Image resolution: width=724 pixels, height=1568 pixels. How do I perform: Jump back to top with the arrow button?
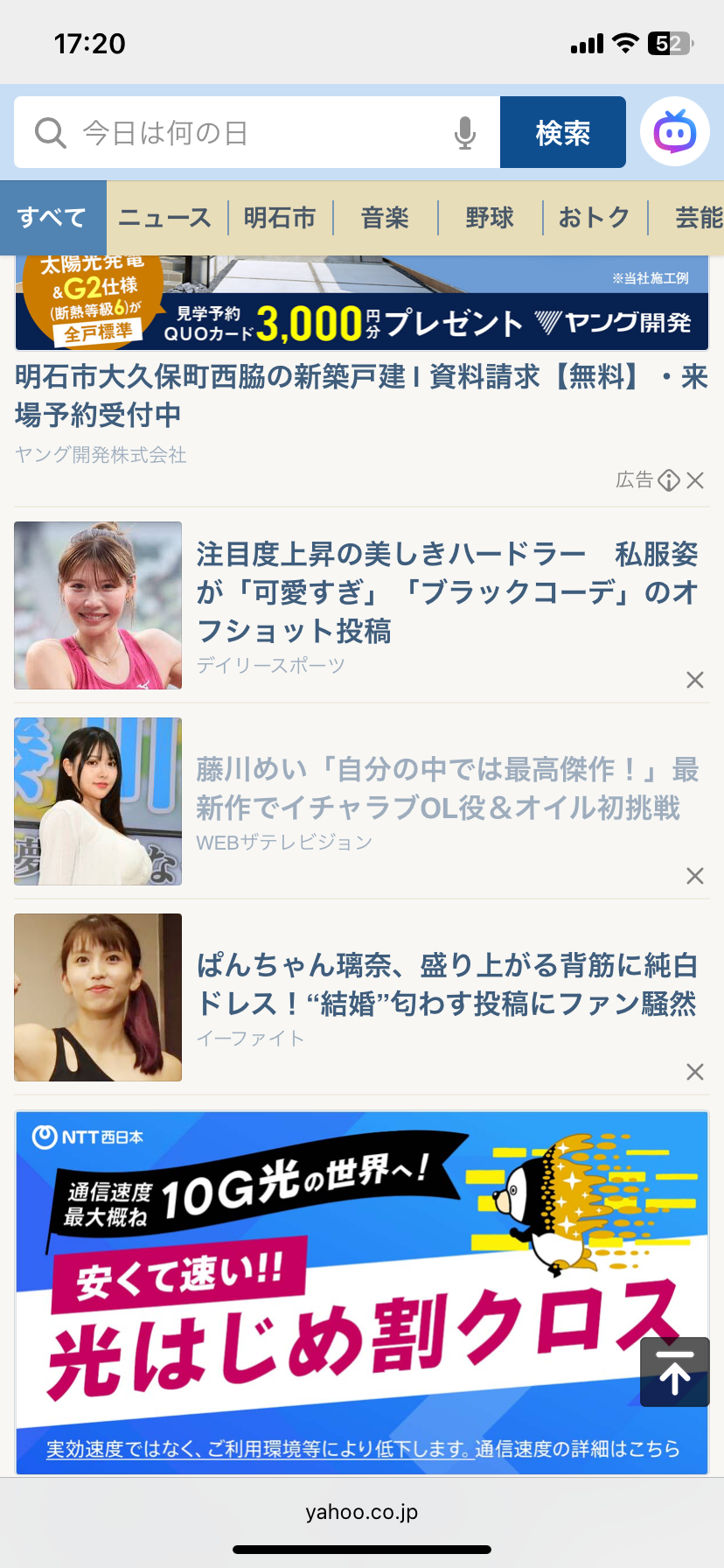[x=674, y=1372]
